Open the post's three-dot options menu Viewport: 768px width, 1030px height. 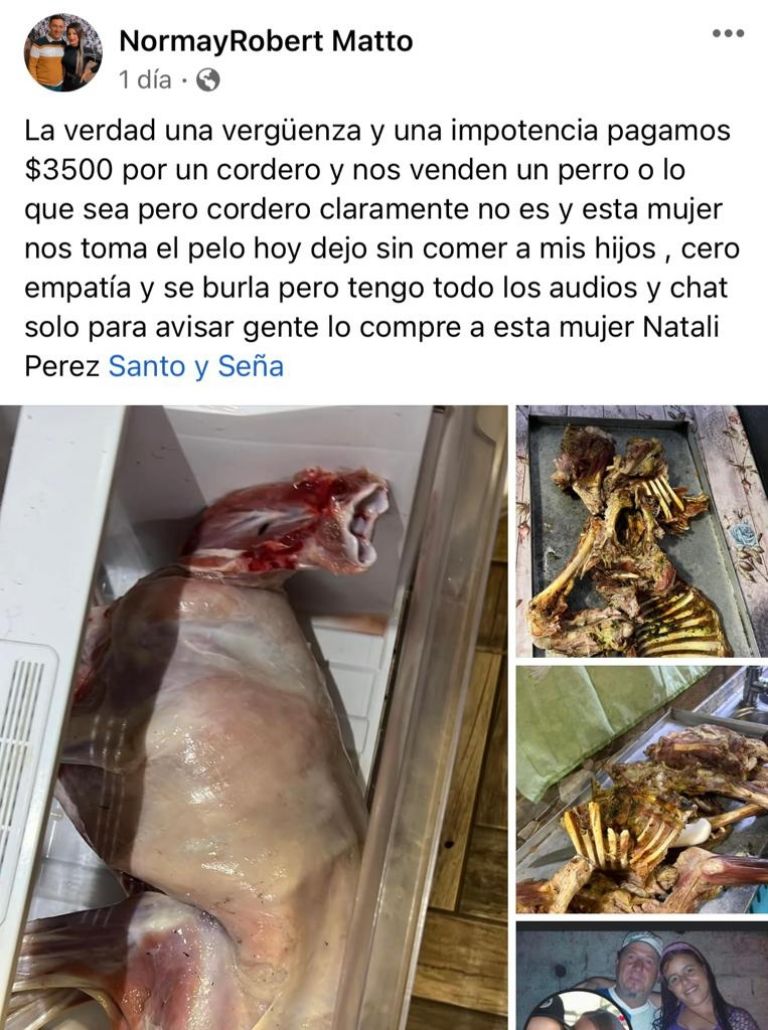728,34
